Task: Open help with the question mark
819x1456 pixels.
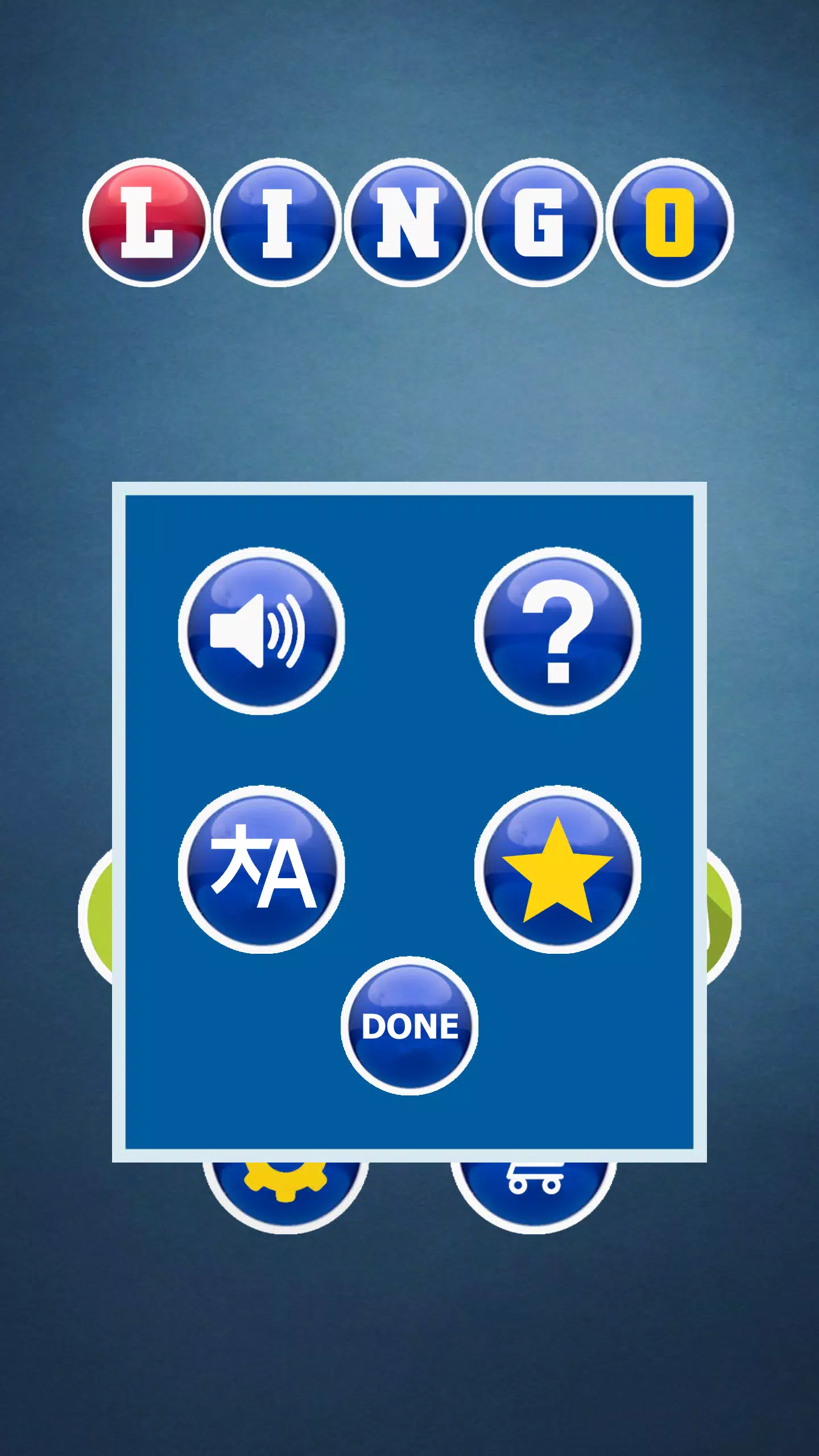Action: (x=558, y=631)
